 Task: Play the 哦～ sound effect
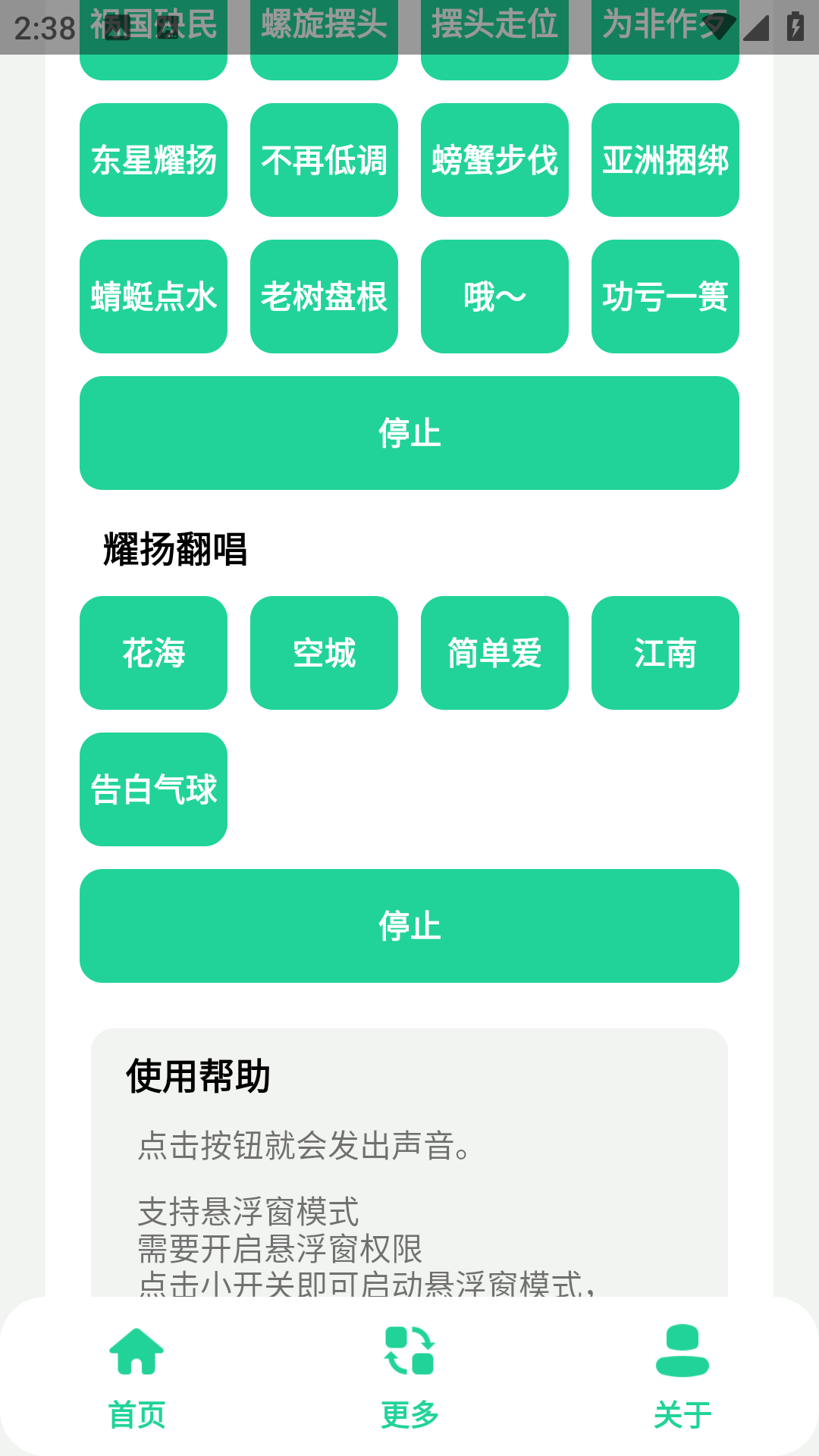click(494, 297)
